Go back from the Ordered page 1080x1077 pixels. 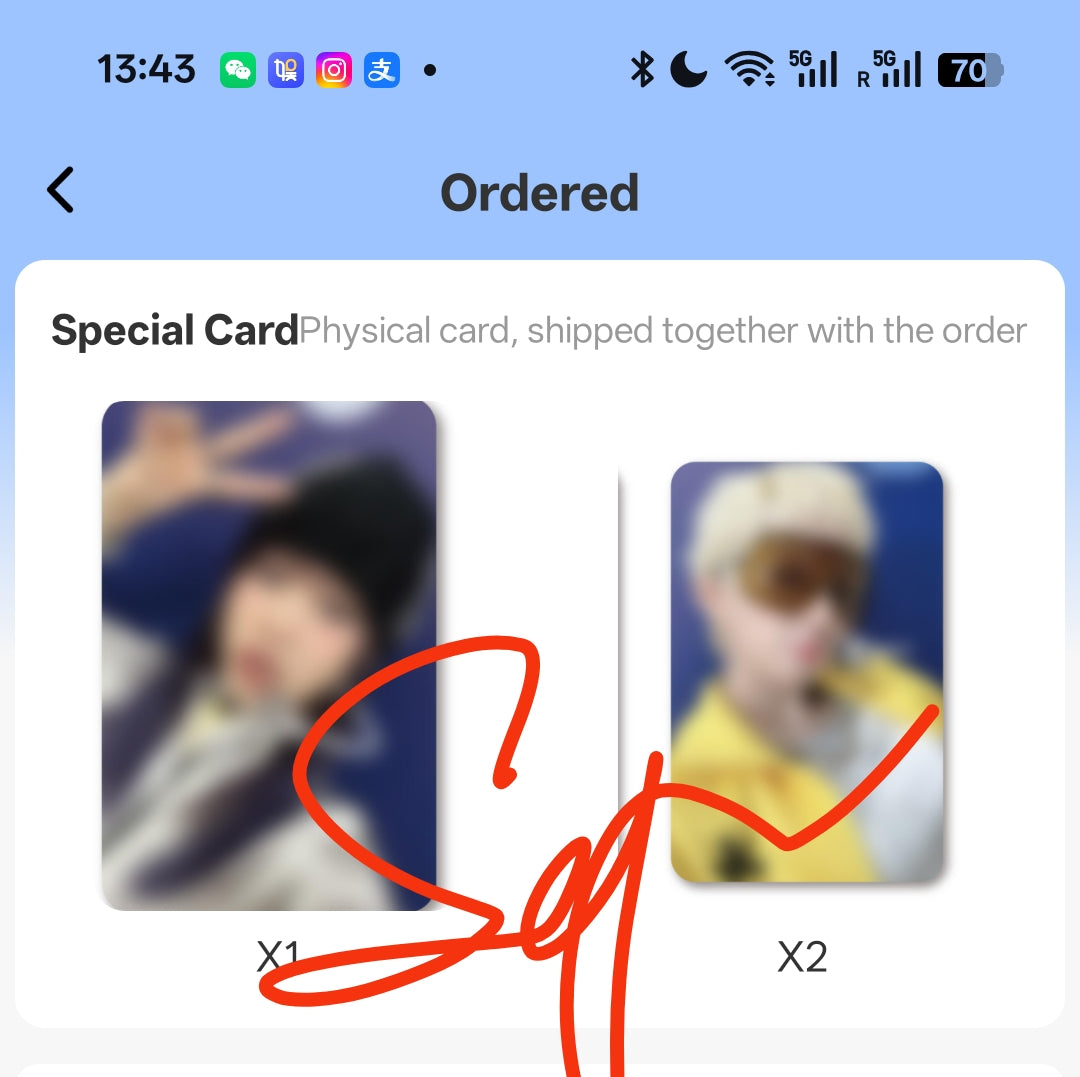61,190
